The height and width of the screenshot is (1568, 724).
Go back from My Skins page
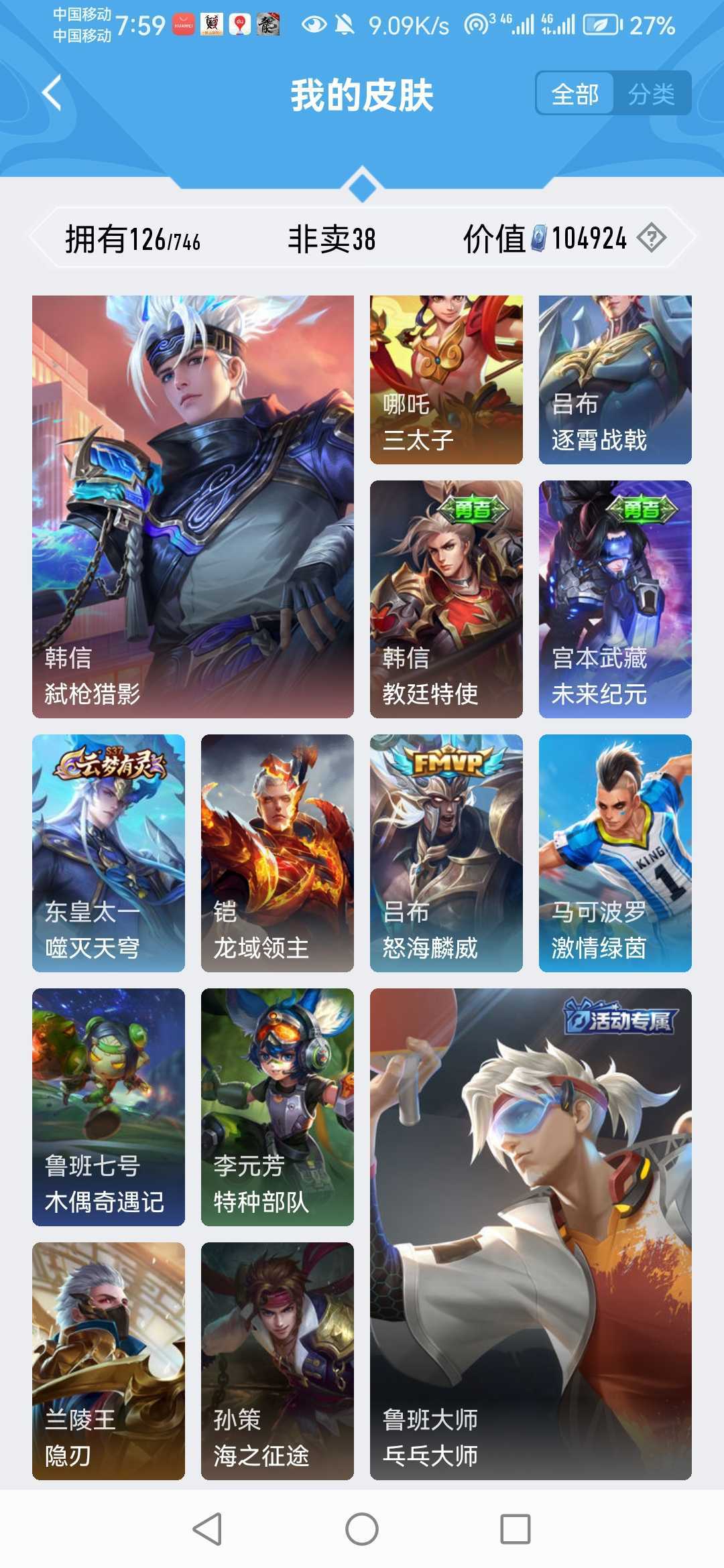pos(52,93)
